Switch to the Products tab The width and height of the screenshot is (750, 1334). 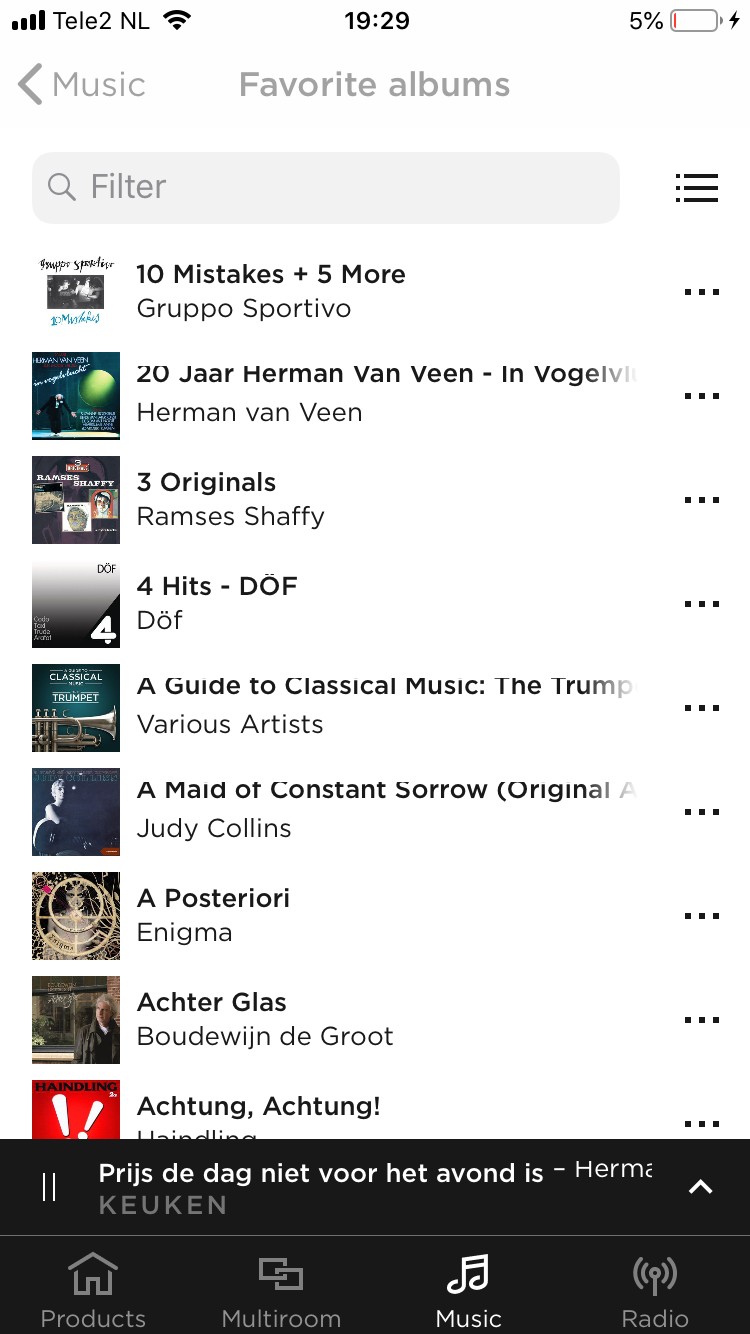(93, 1290)
